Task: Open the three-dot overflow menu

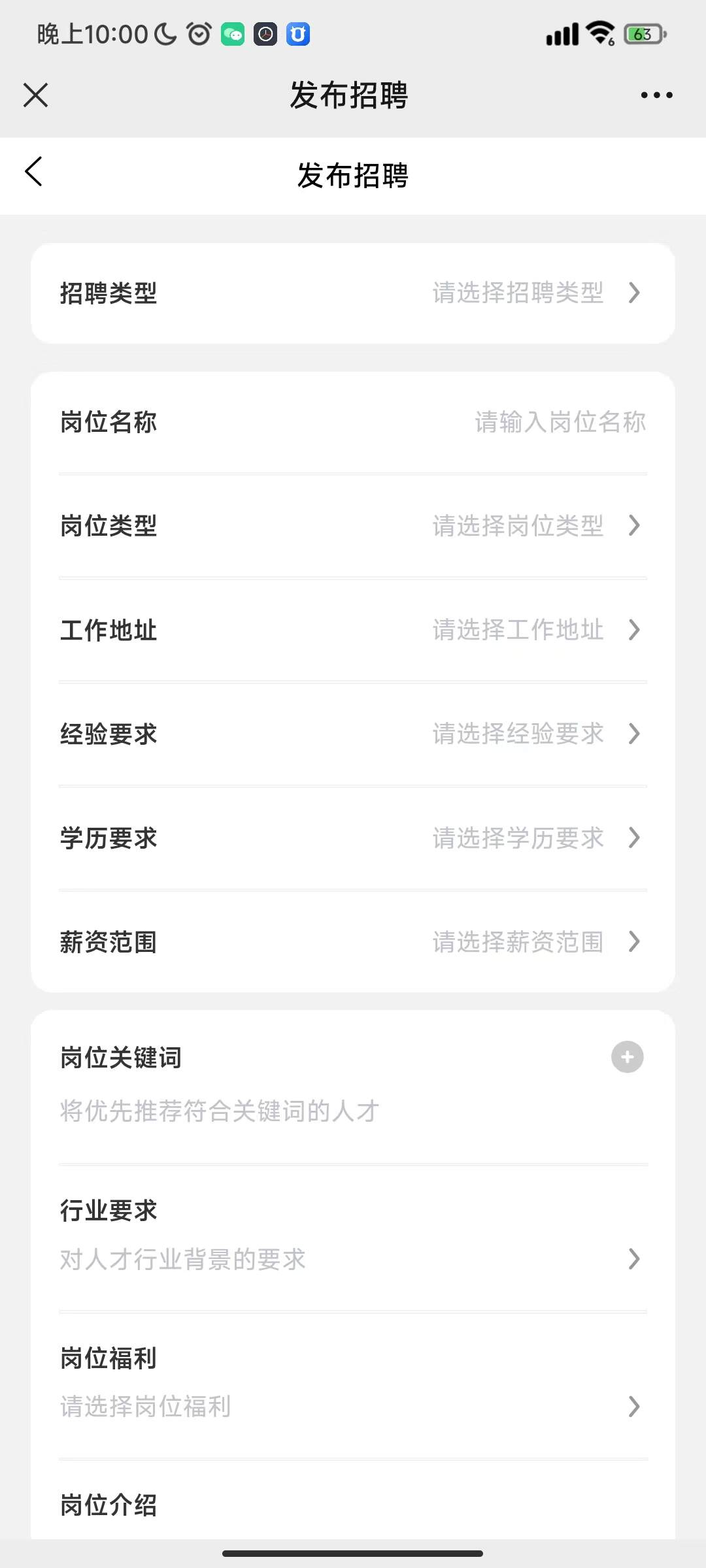Action: (x=656, y=95)
